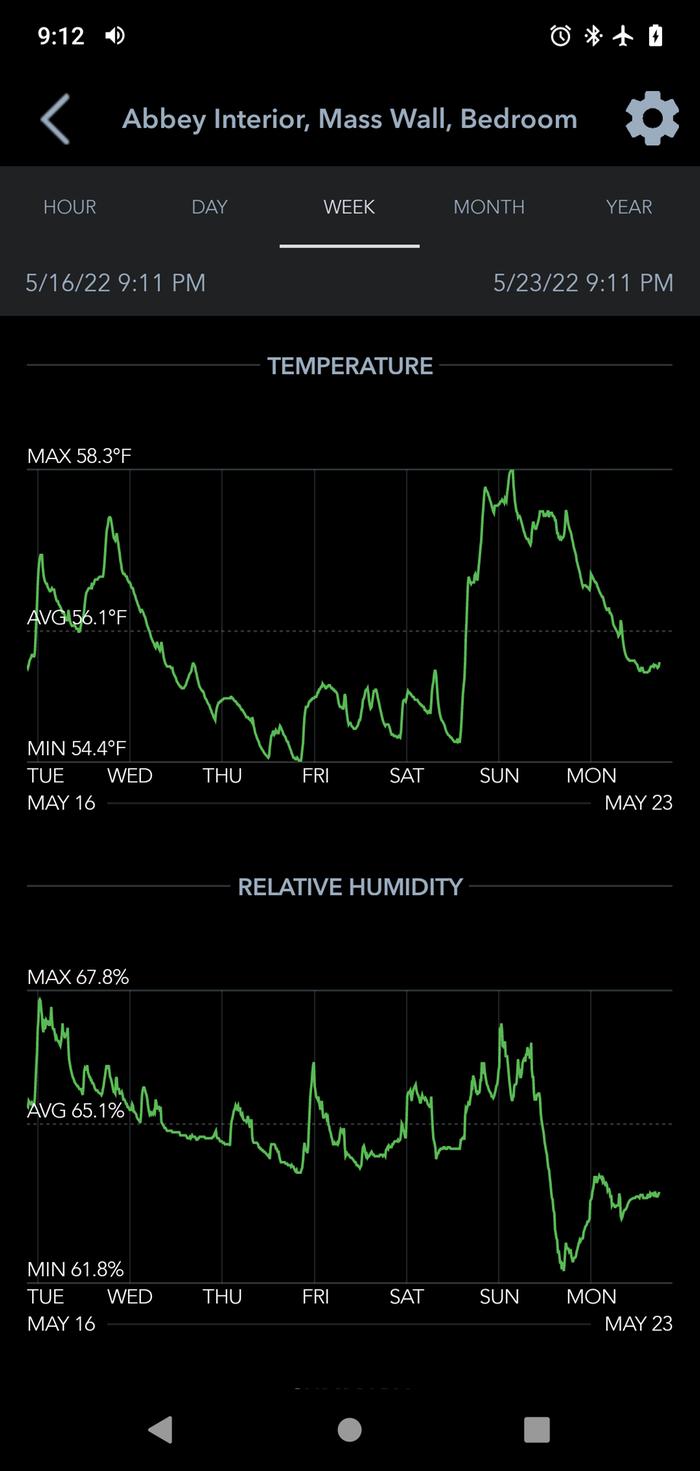Open recent apps from navigation bar
The width and height of the screenshot is (700, 1471).
pos(537,1429)
